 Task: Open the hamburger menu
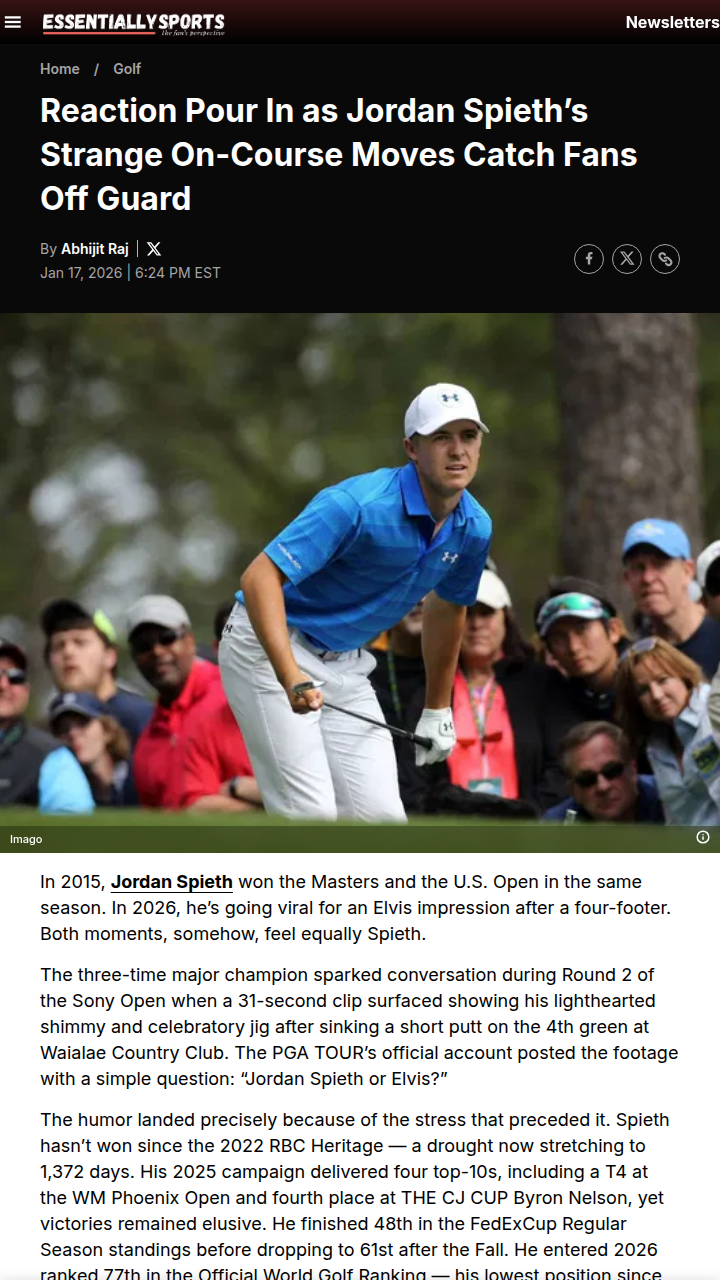point(12,22)
